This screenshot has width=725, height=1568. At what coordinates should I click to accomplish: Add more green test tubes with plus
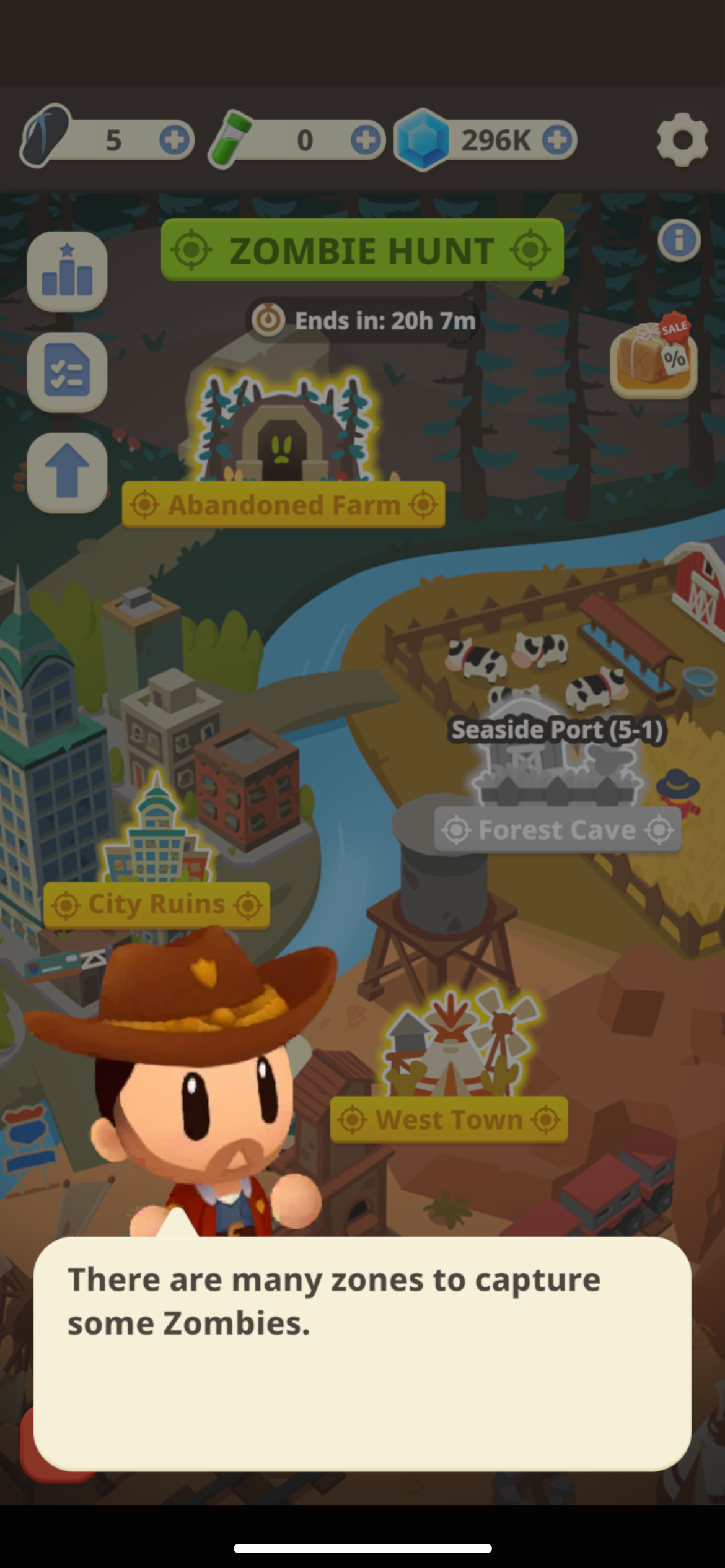pyautogui.click(x=366, y=140)
